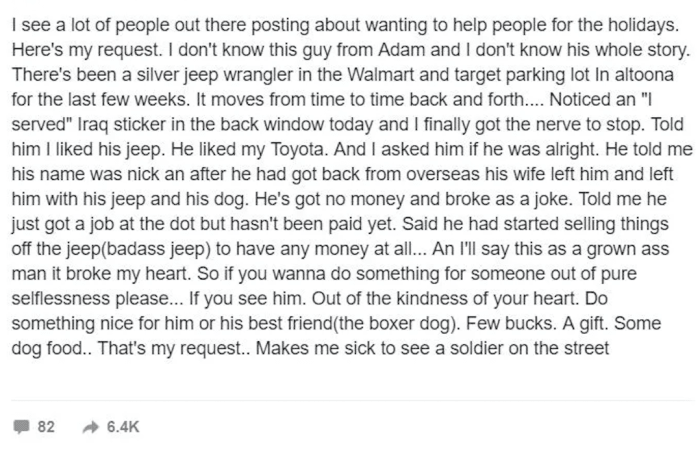Open the 82 comments on this post
This screenshot has height=451, width=700.
(33, 427)
